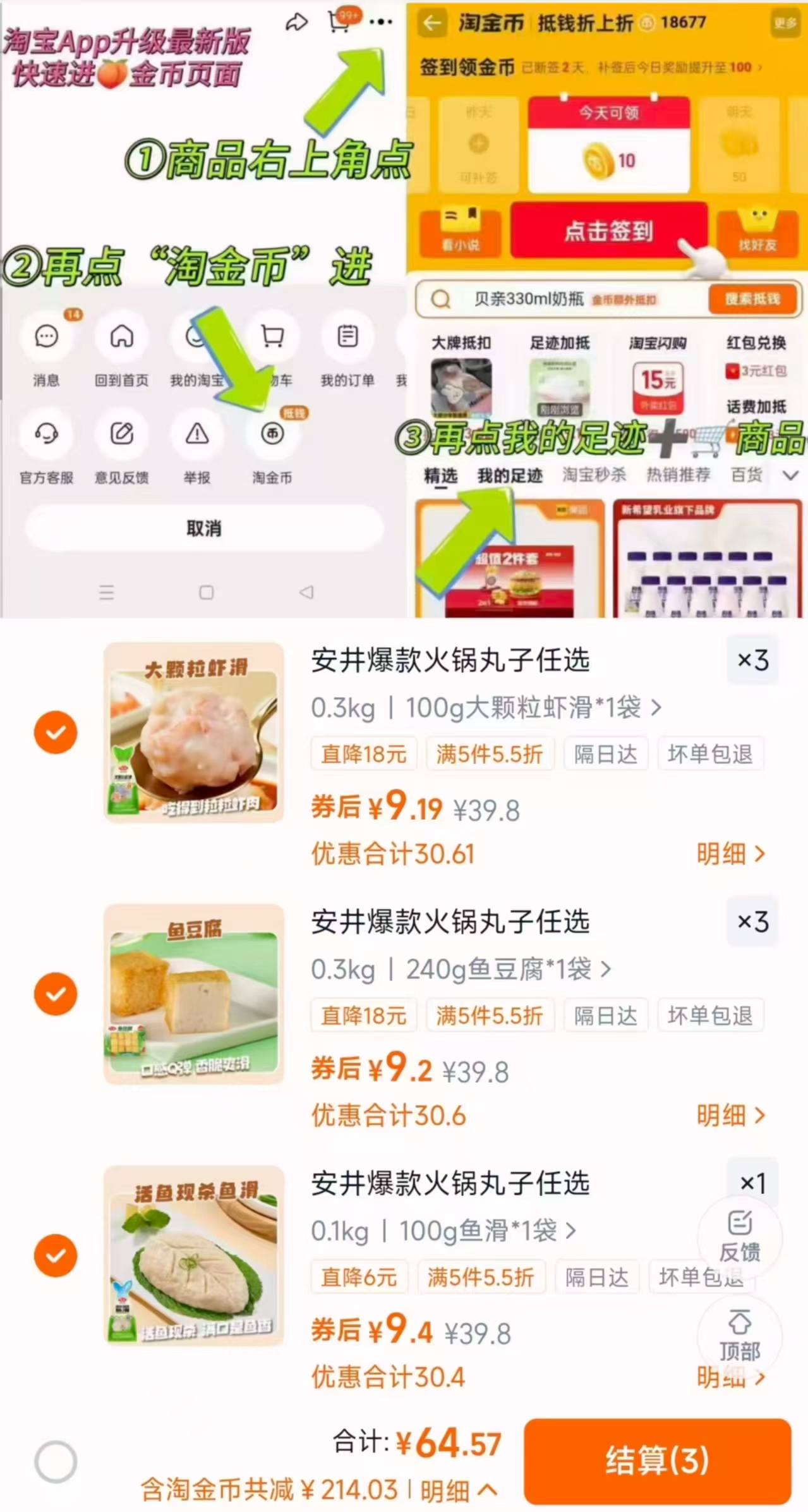Open 意见反馈 feedback icon

click(x=121, y=434)
